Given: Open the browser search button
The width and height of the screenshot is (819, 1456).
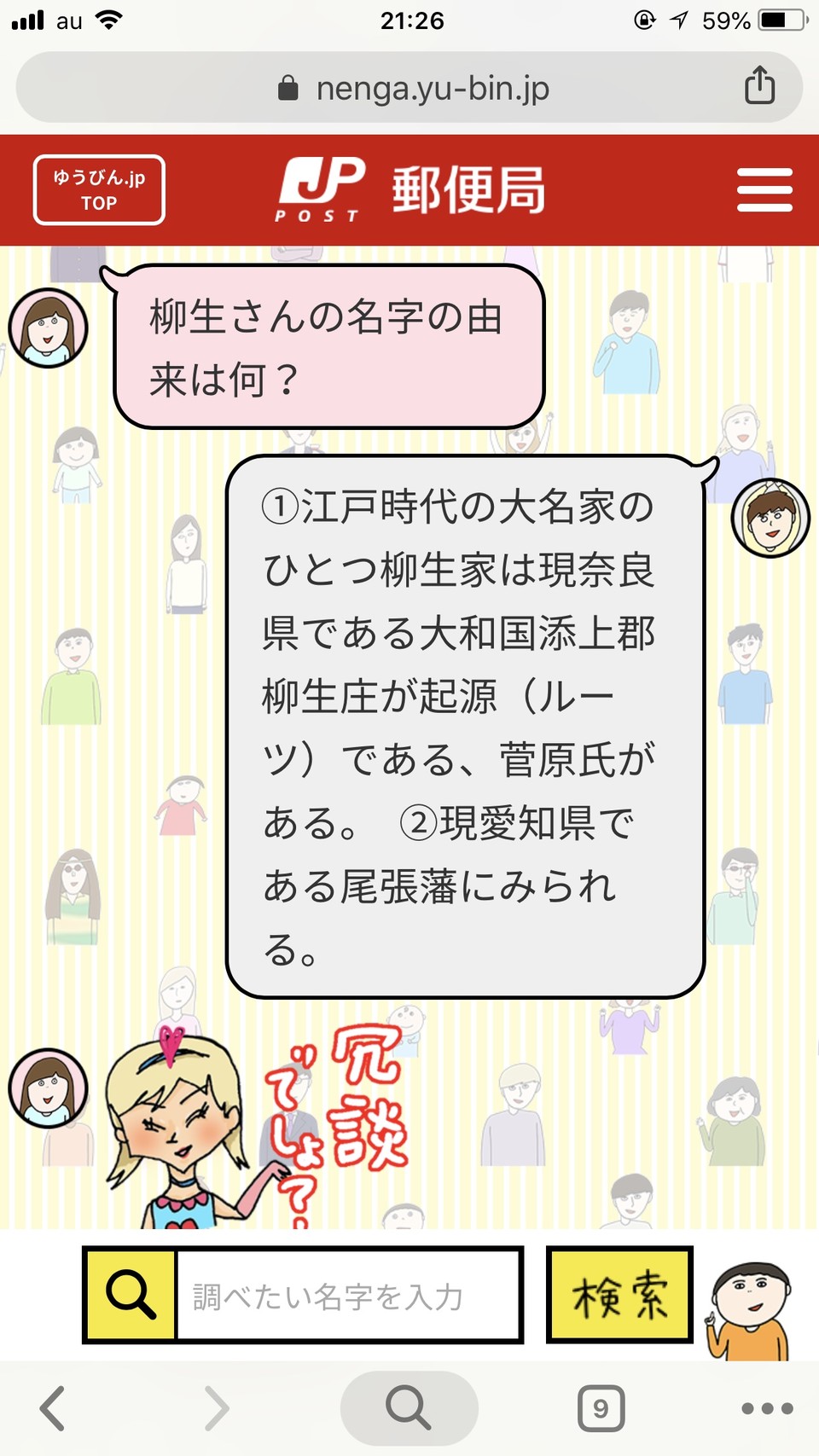Looking at the screenshot, I should (x=409, y=1407).
